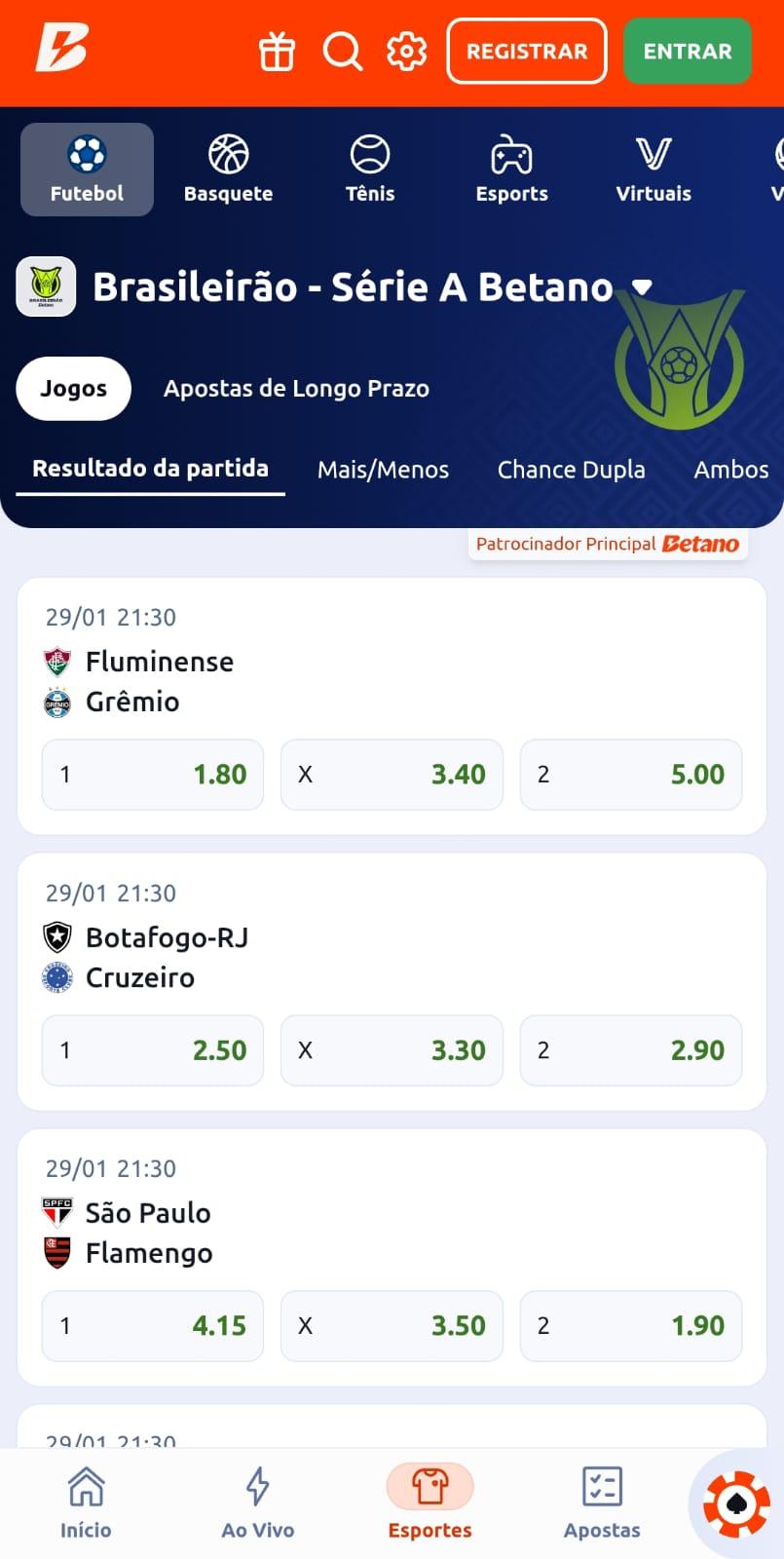Switch to the Chance Dupla tab

pyautogui.click(x=571, y=469)
